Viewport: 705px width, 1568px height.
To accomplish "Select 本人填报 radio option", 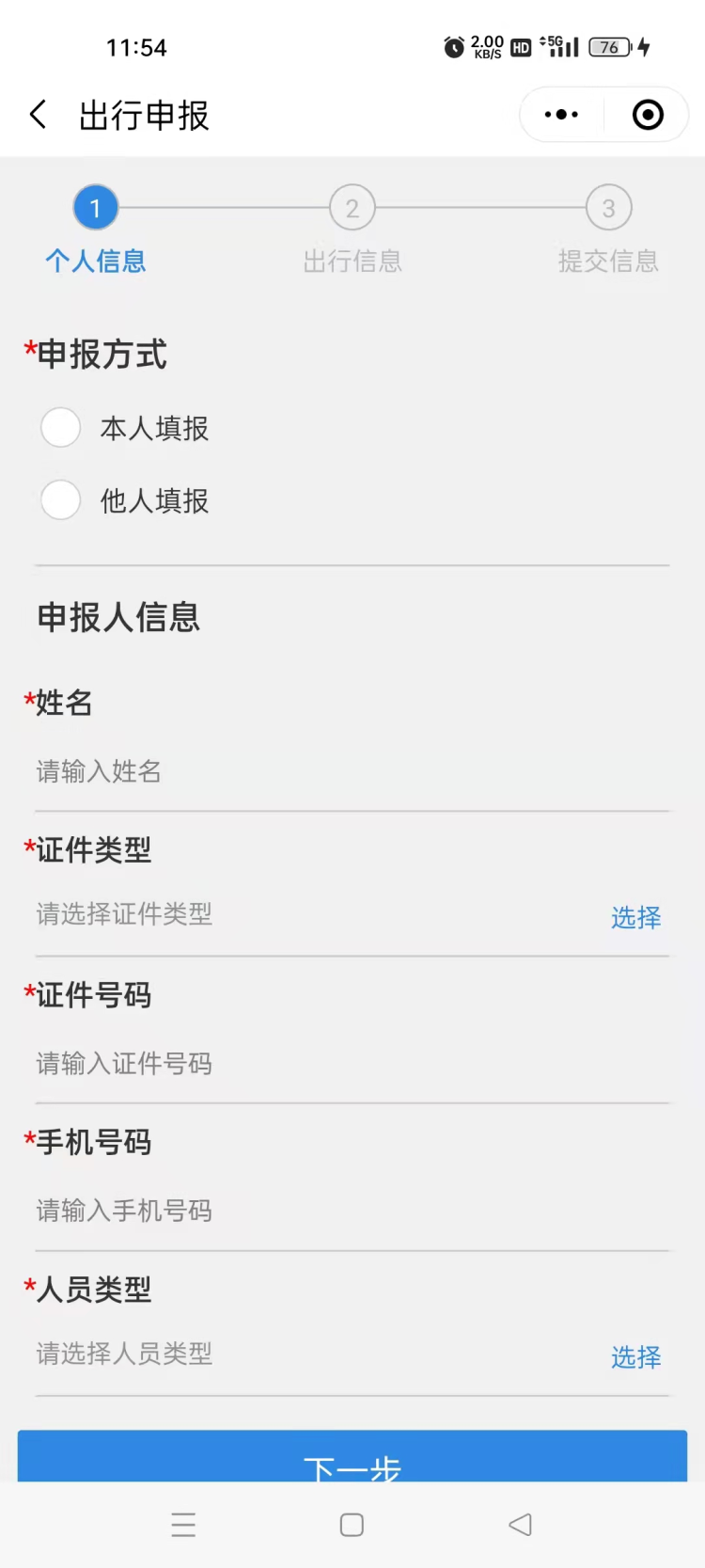I will tap(61, 428).
